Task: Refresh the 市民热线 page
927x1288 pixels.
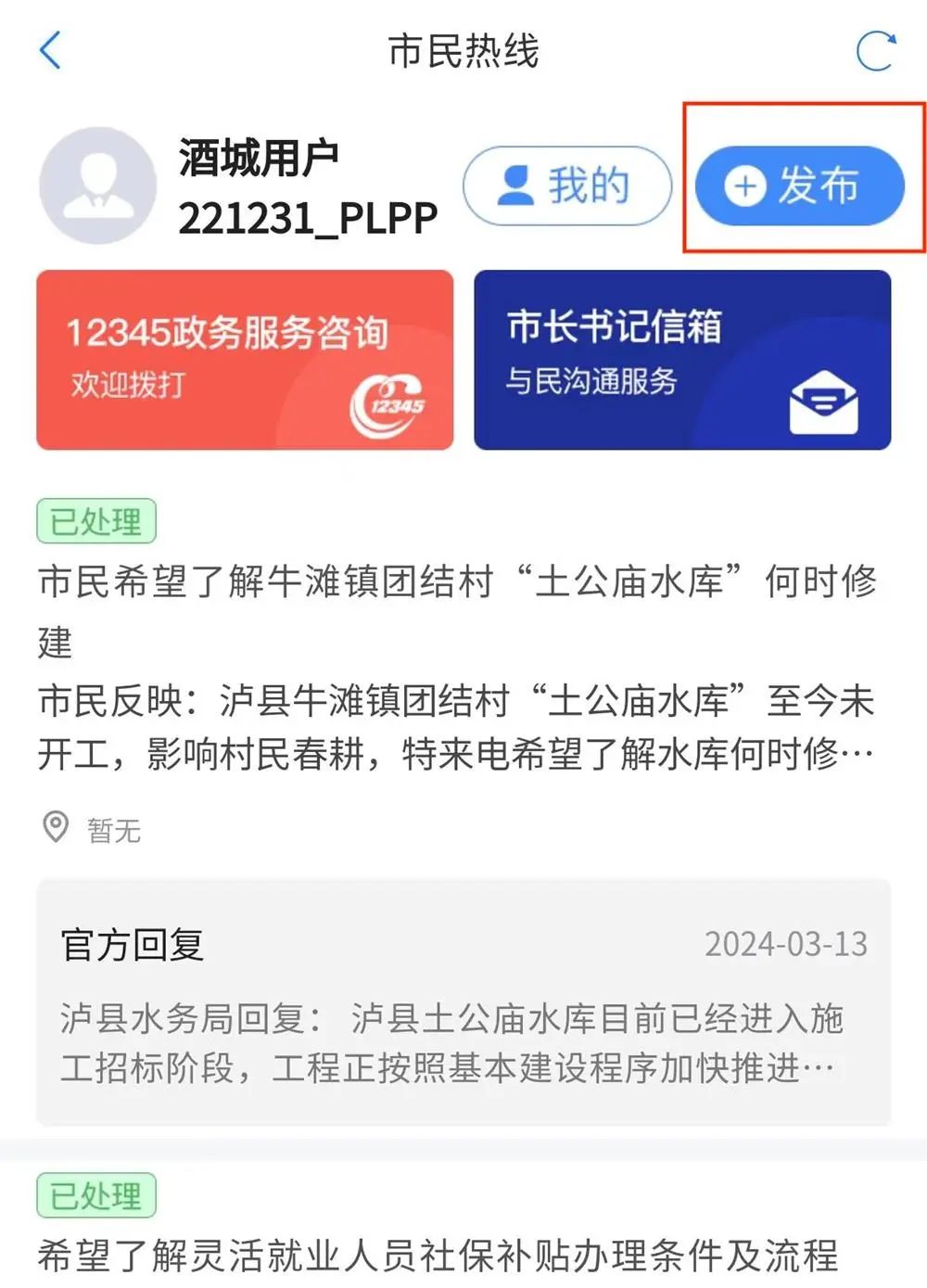Action: 875,50
